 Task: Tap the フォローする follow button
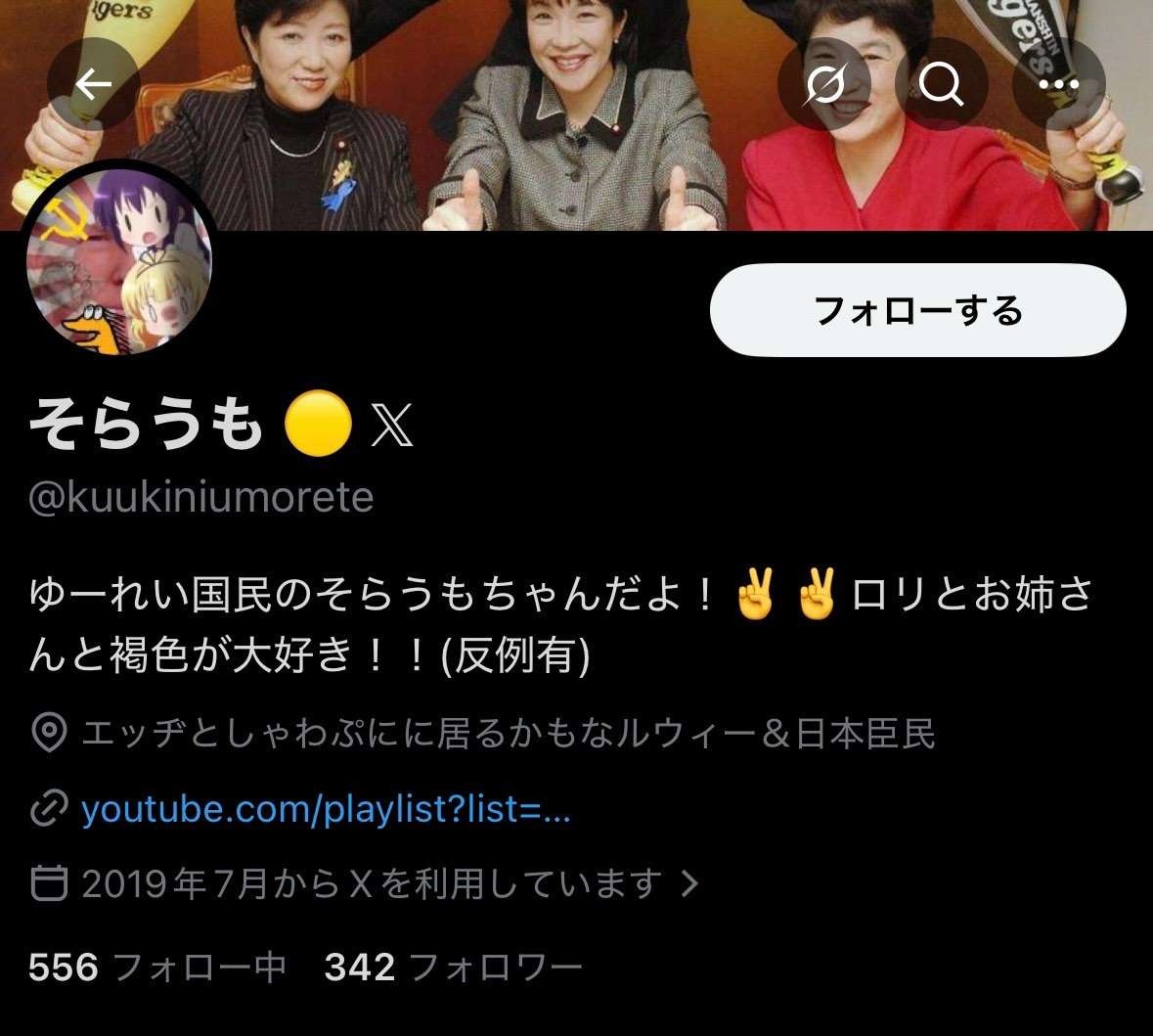pos(917,310)
